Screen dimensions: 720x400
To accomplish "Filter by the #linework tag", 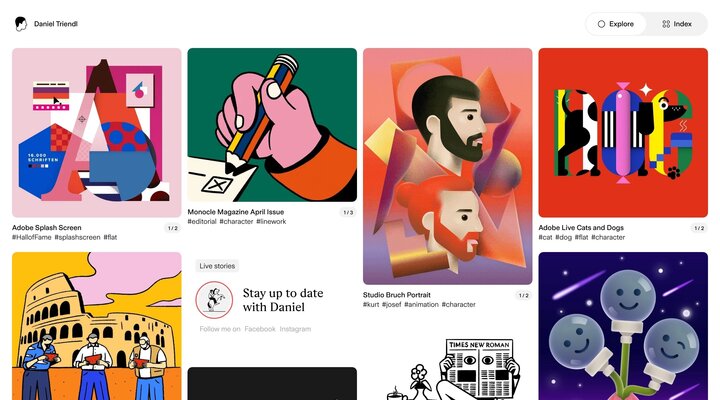I will pos(271,222).
